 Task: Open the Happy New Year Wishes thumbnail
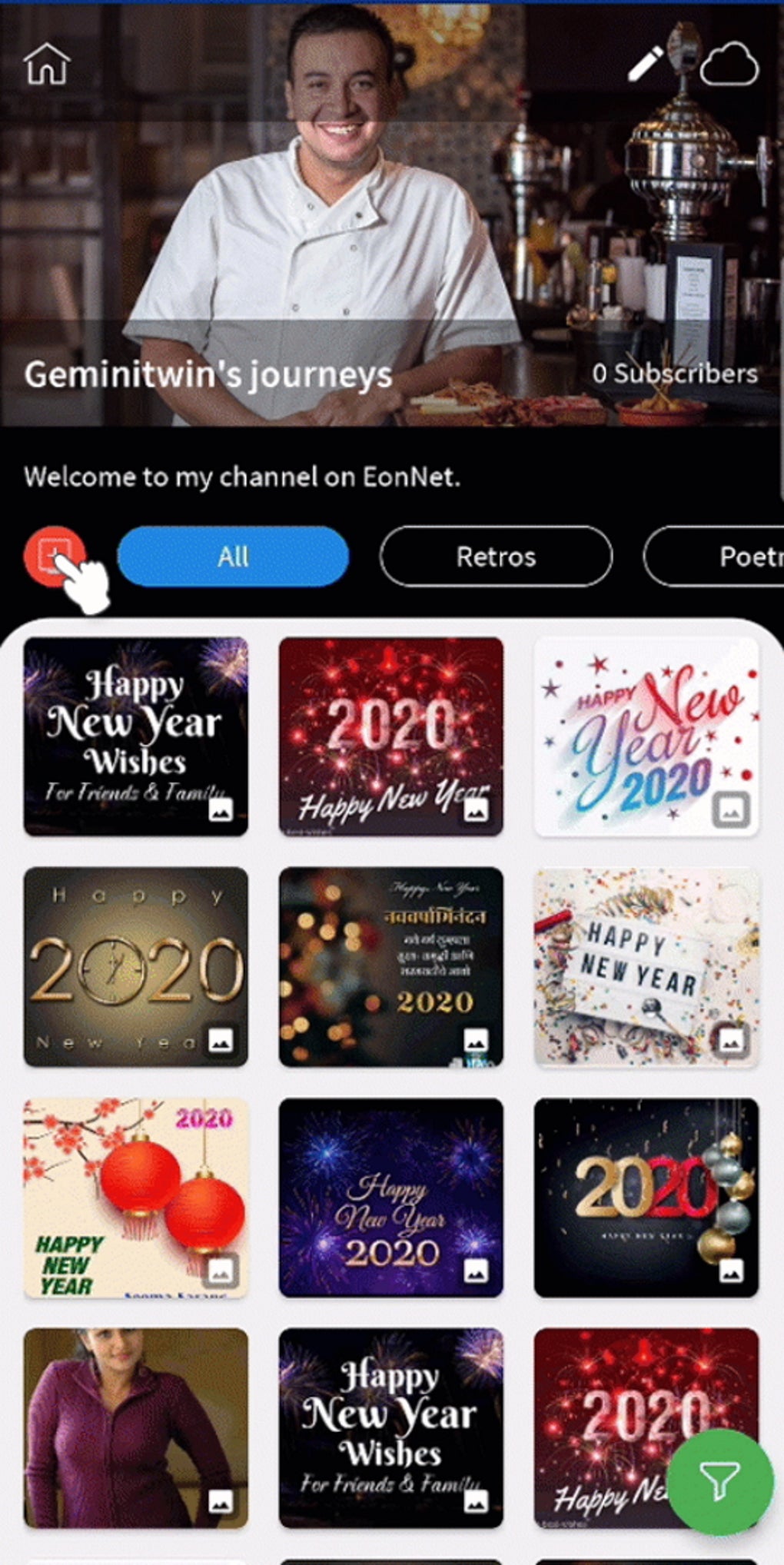[x=135, y=736]
